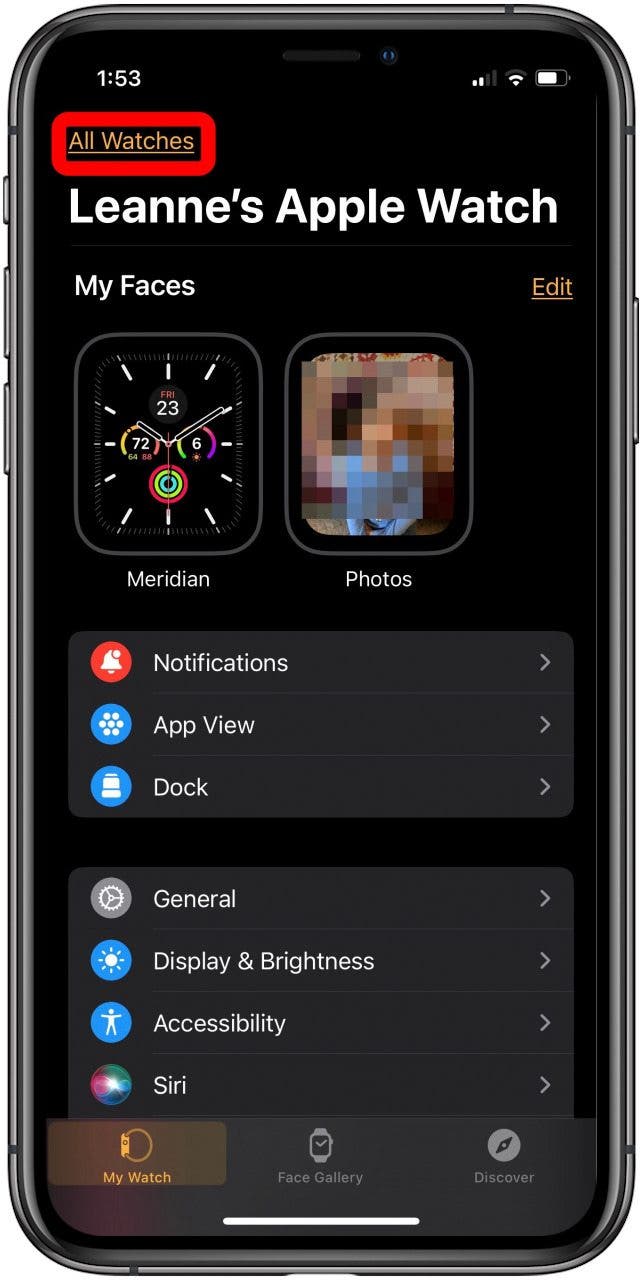
Task: Switch to the Discover tab
Action: [504, 1155]
